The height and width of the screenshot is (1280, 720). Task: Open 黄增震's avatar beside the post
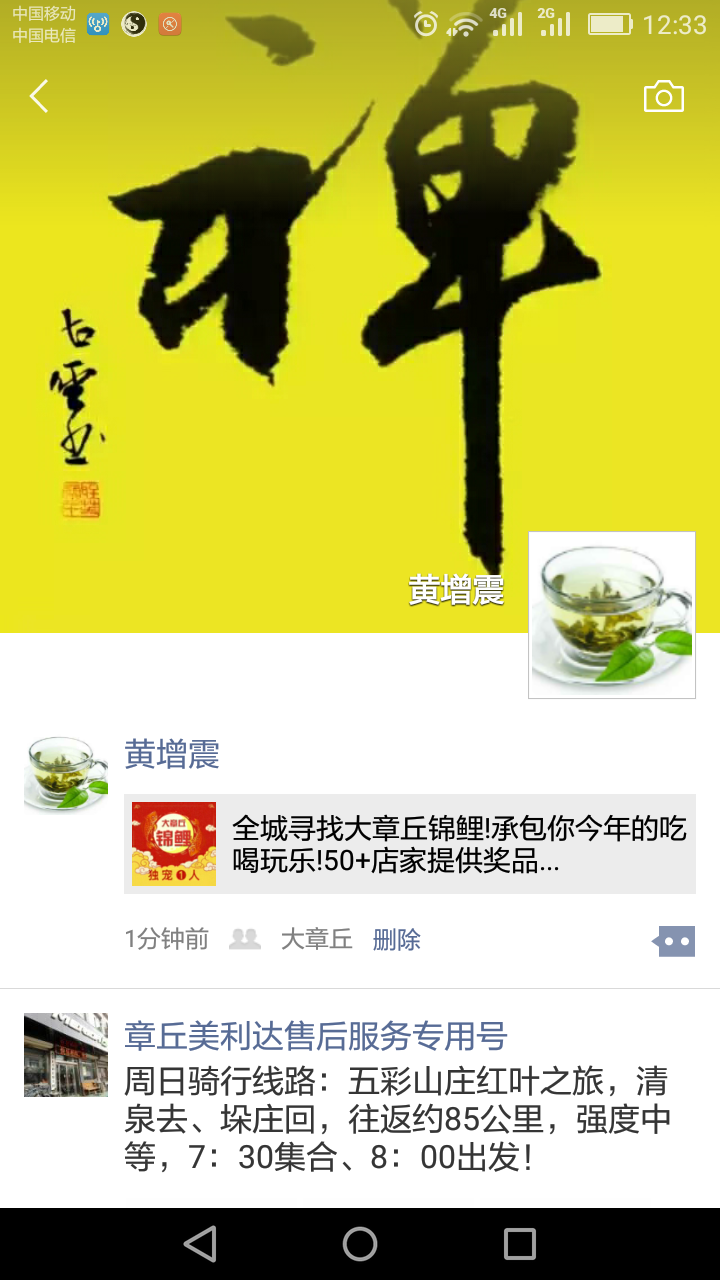click(66, 774)
